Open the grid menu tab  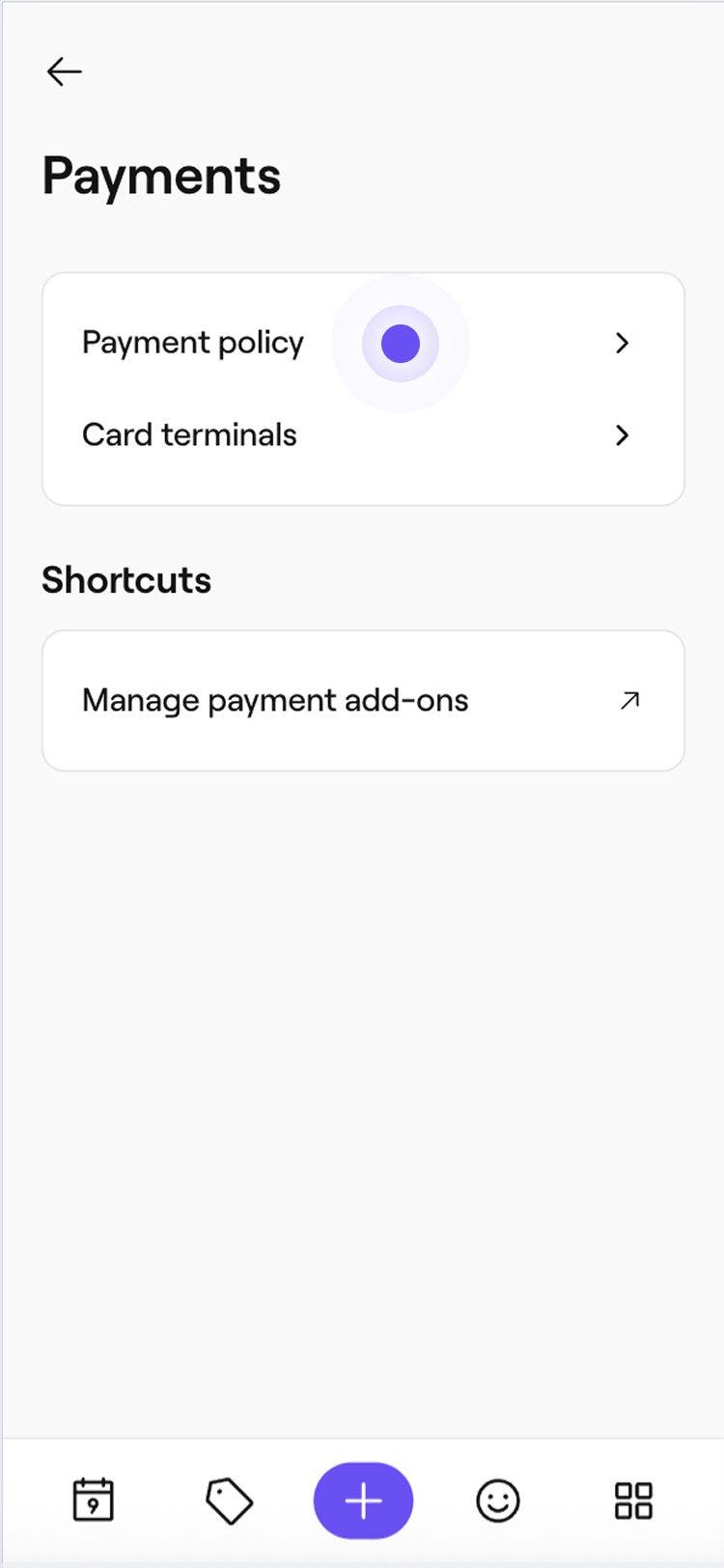pyautogui.click(x=633, y=1500)
